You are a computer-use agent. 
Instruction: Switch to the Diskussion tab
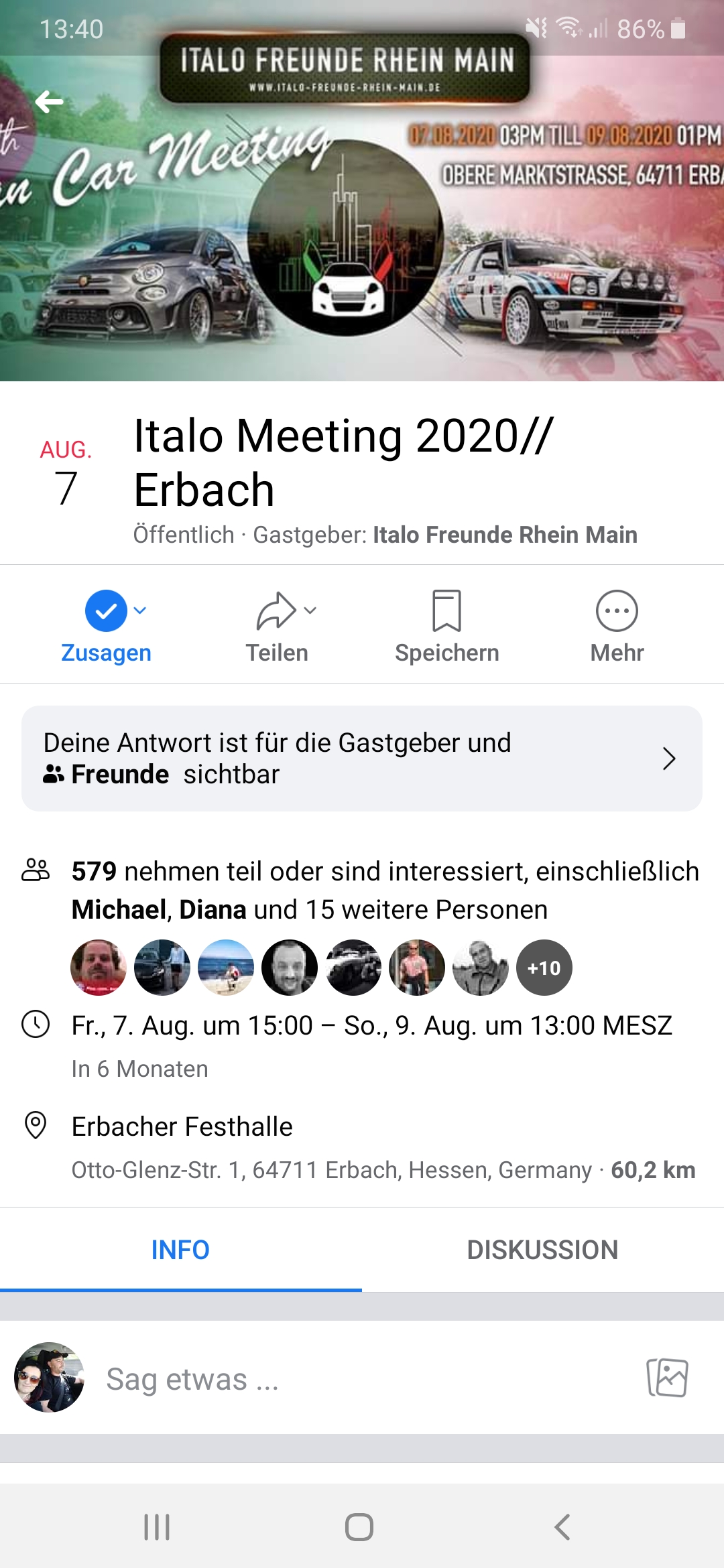point(542,1250)
